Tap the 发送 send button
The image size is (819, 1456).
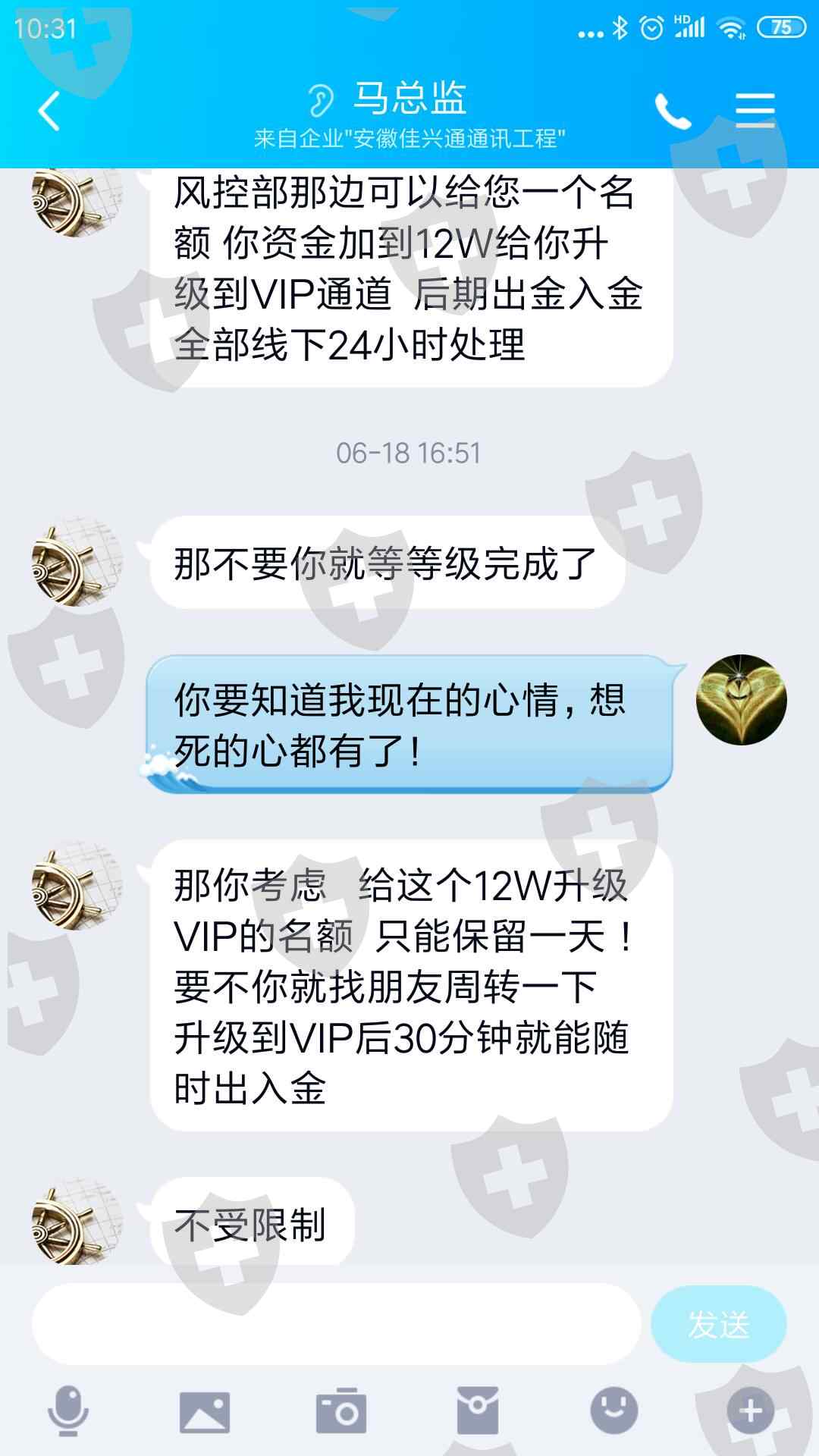pyautogui.click(x=719, y=1324)
